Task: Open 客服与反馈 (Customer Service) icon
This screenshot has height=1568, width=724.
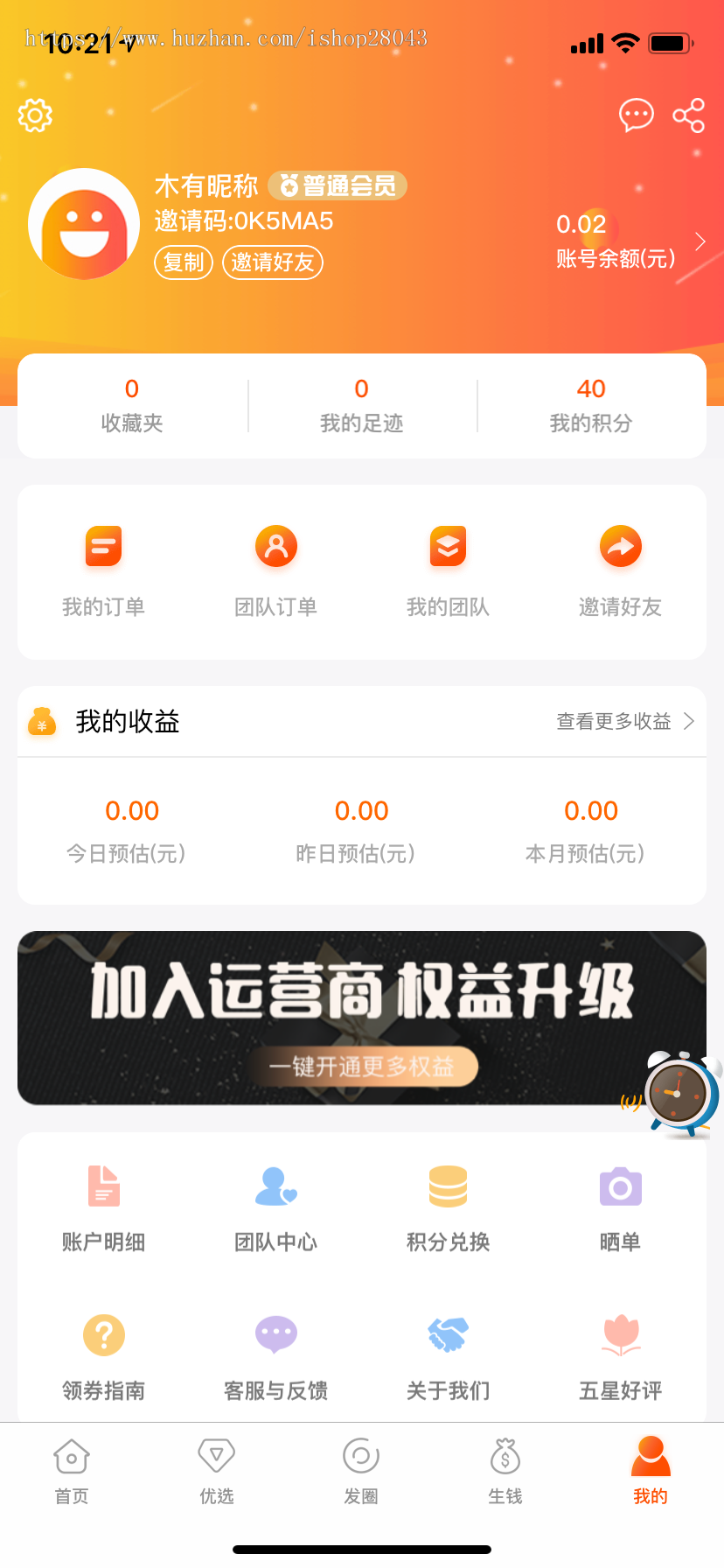Action: (276, 1335)
